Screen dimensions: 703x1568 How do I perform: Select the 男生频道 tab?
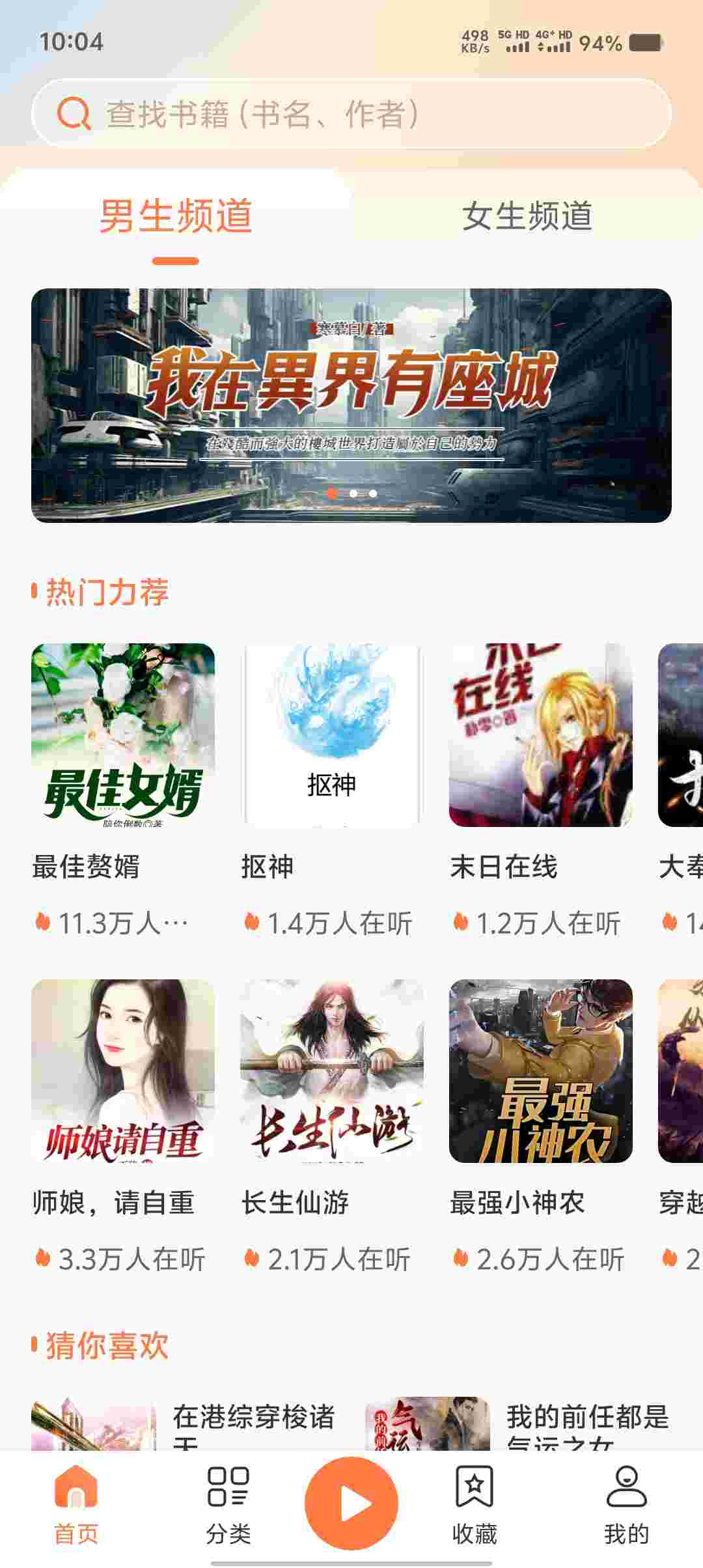click(x=176, y=216)
